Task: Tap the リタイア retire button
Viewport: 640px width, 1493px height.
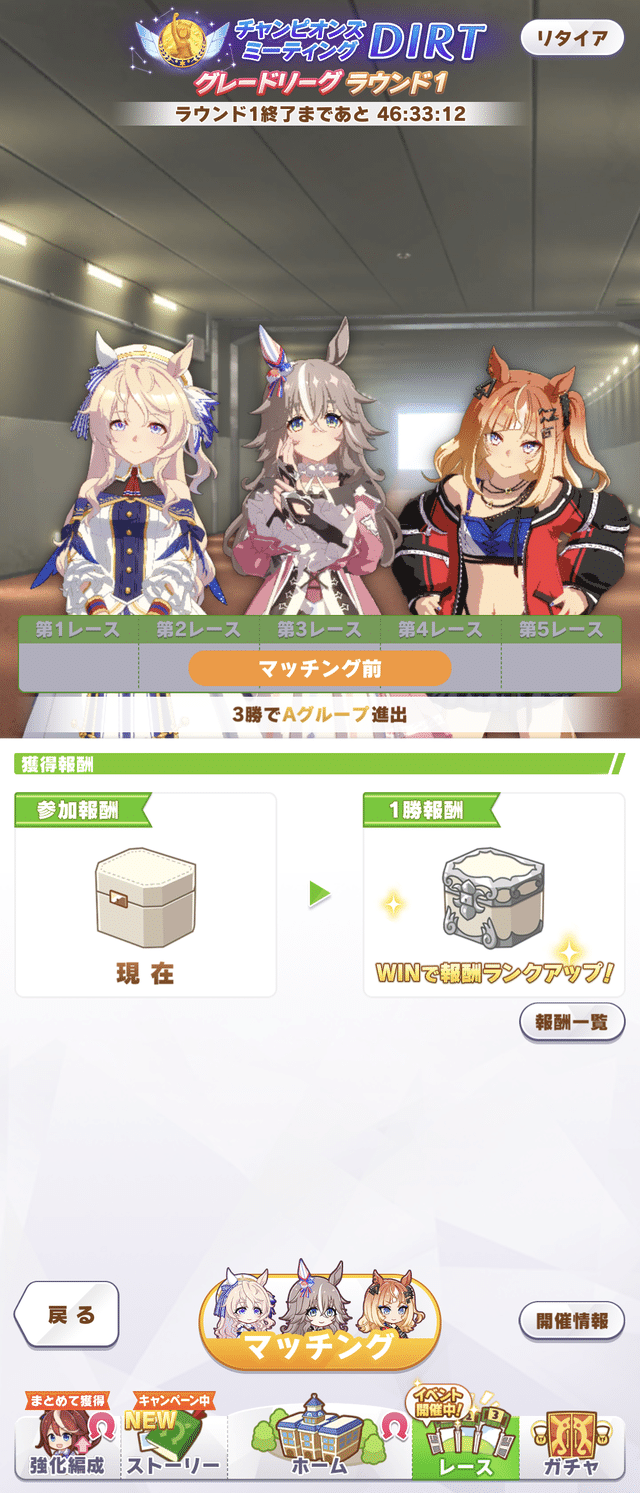Action: pyautogui.click(x=572, y=39)
